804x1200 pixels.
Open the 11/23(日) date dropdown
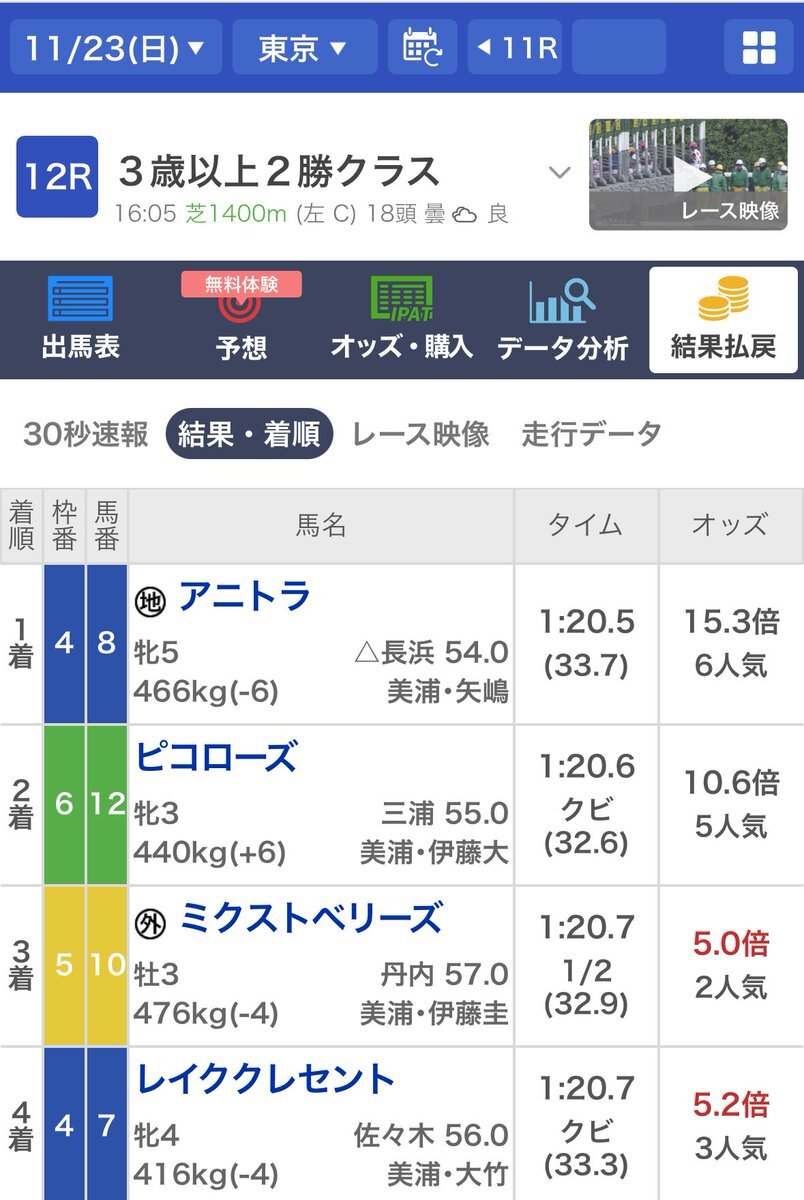[116, 47]
